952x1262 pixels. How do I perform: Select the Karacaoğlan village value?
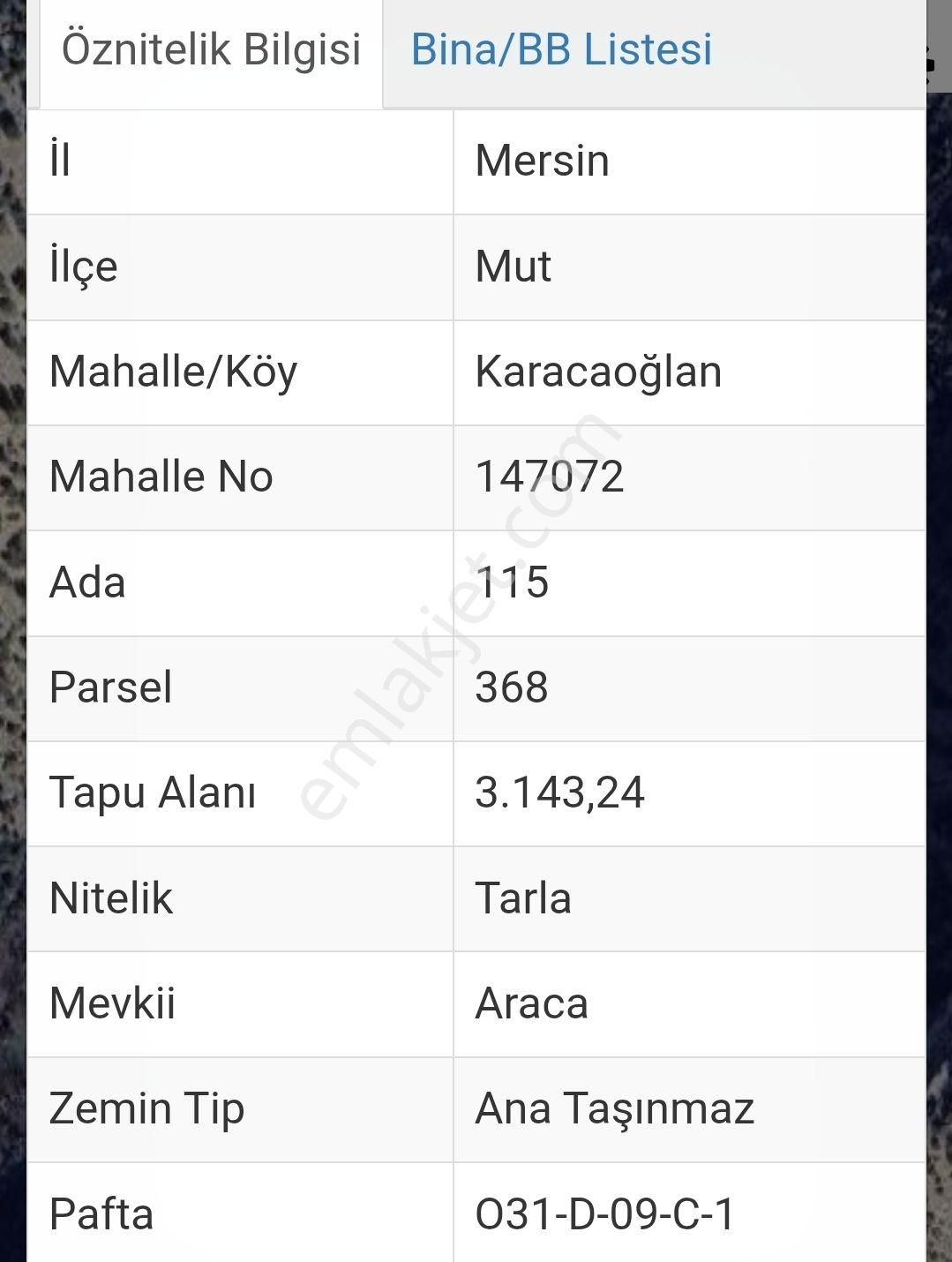pos(600,371)
